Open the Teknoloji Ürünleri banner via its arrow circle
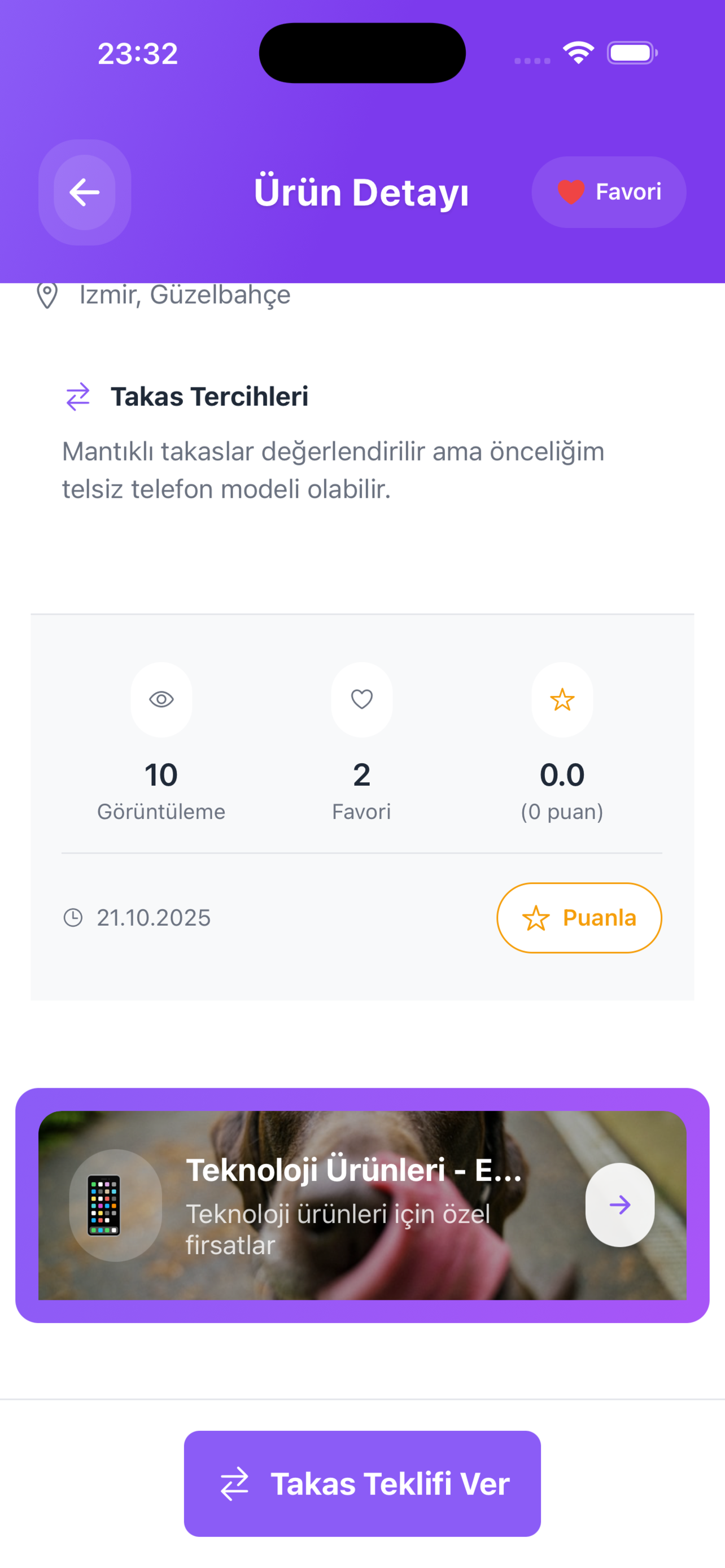 (x=619, y=1204)
